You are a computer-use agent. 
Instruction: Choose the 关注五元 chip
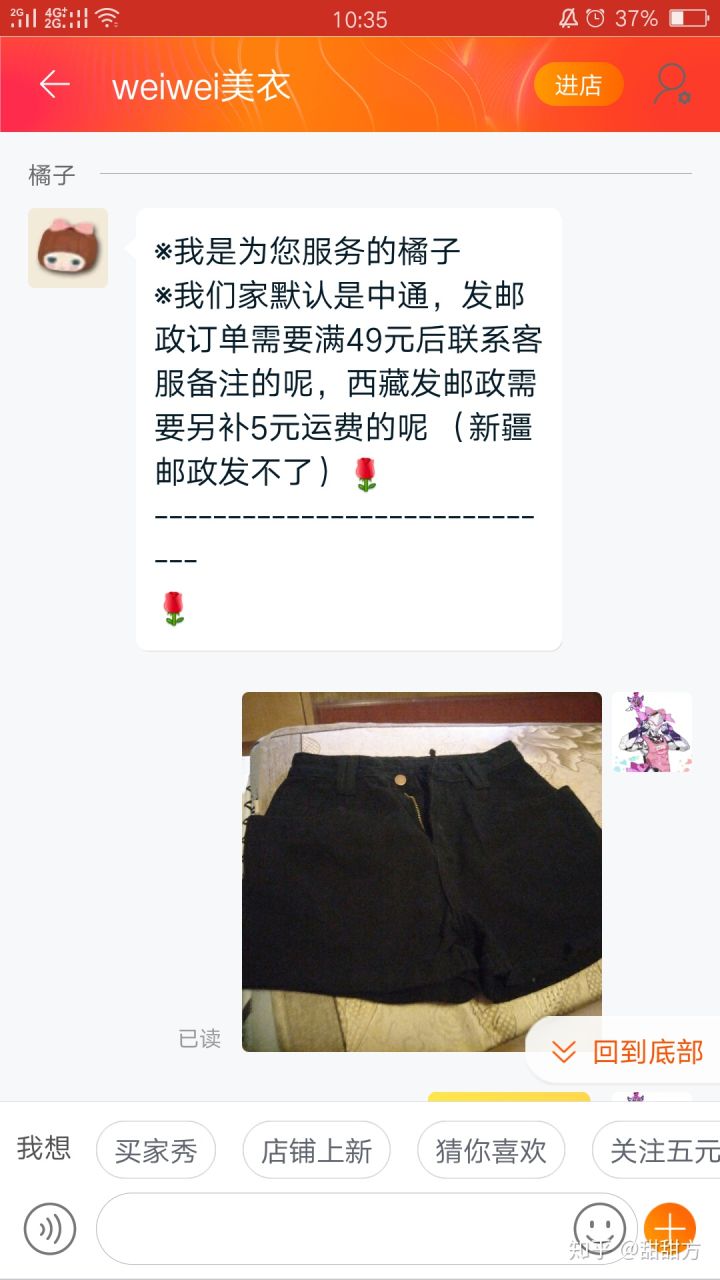[x=662, y=1151]
